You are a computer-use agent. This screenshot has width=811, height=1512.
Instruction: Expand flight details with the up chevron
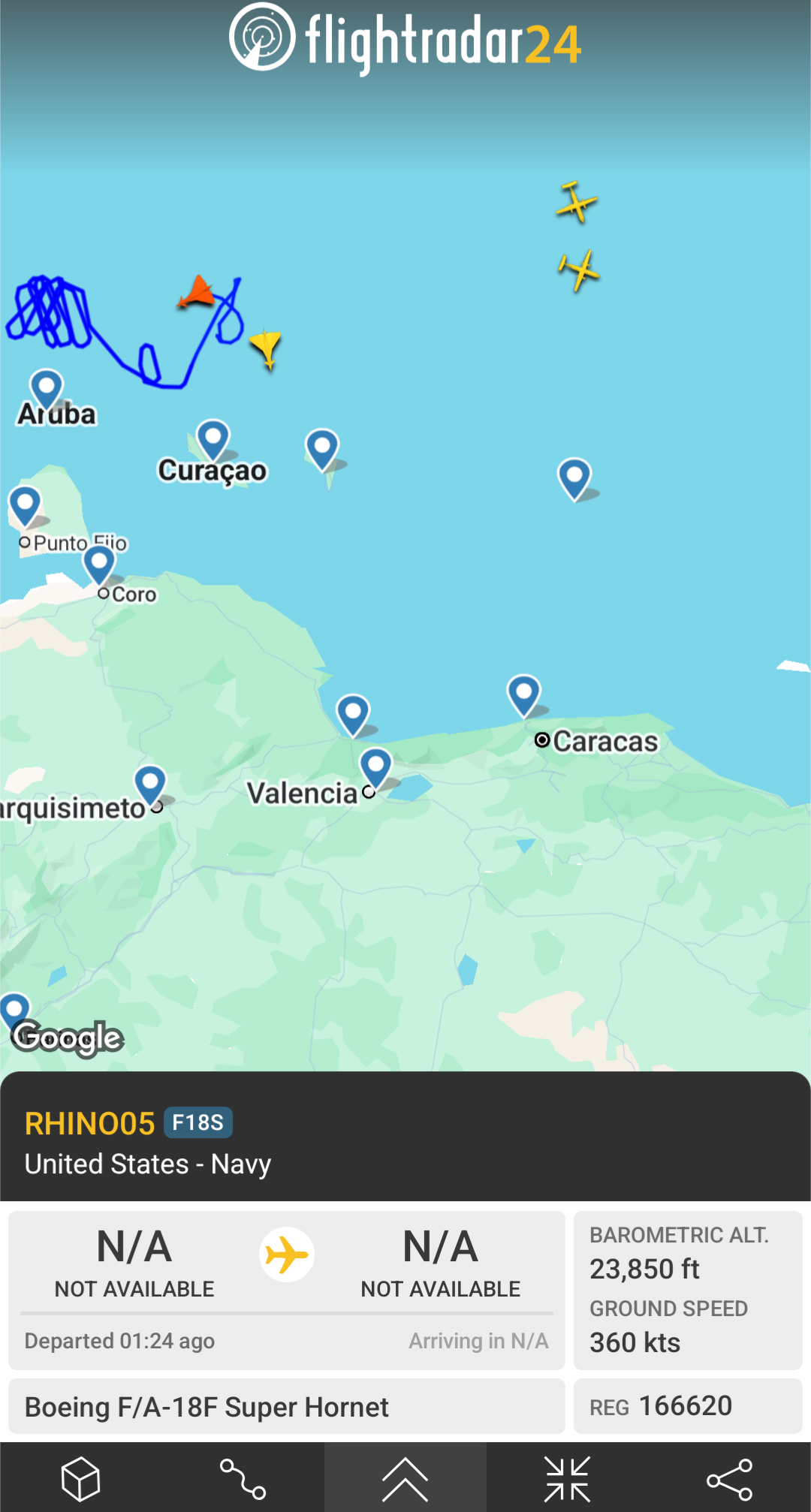tap(405, 1478)
